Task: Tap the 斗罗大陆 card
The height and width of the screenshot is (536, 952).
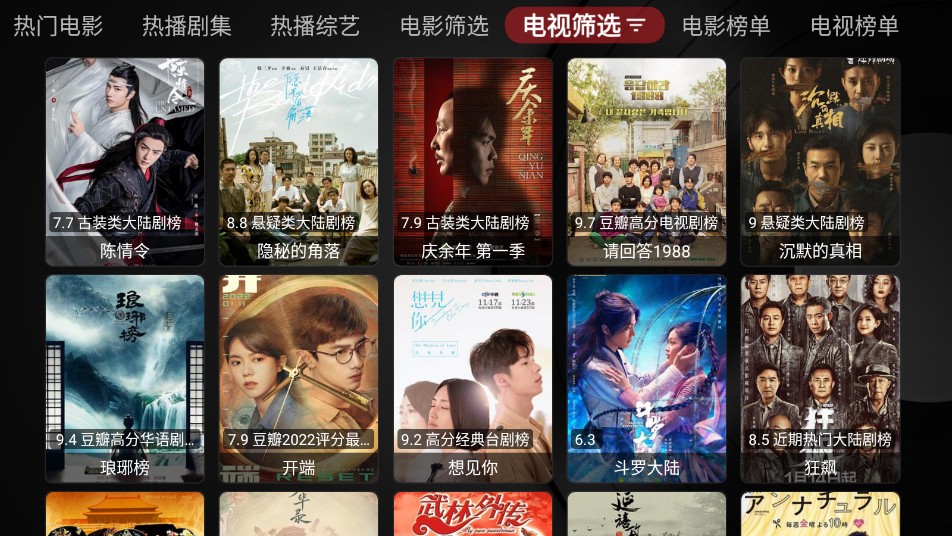Action: pyautogui.click(x=646, y=378)
